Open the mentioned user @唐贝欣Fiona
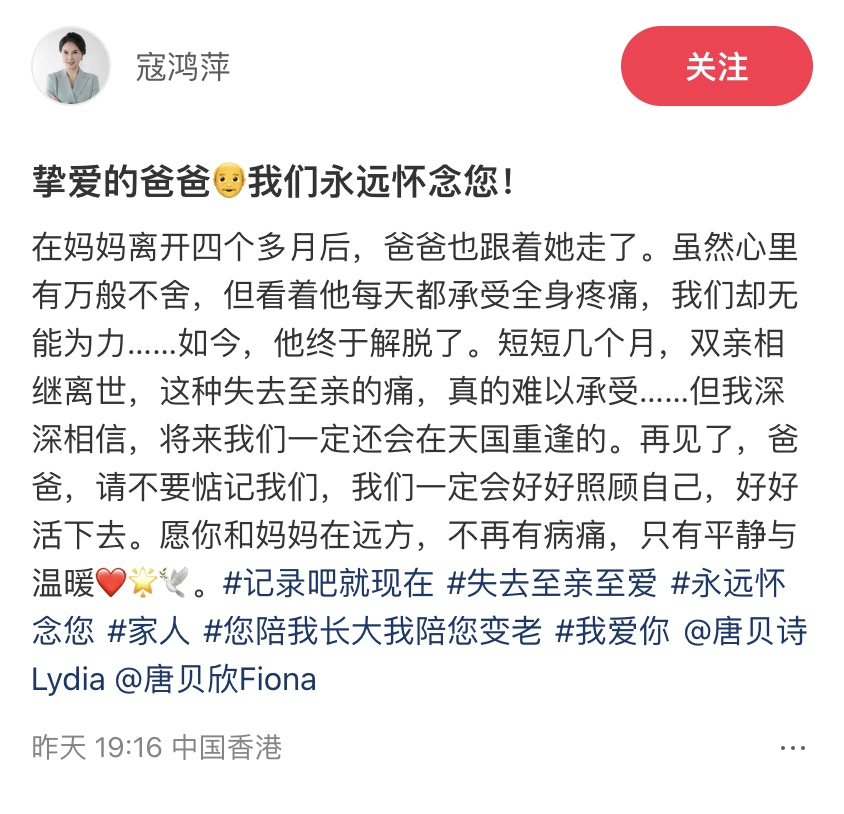The image size is (844, 814). coord(216,681)
